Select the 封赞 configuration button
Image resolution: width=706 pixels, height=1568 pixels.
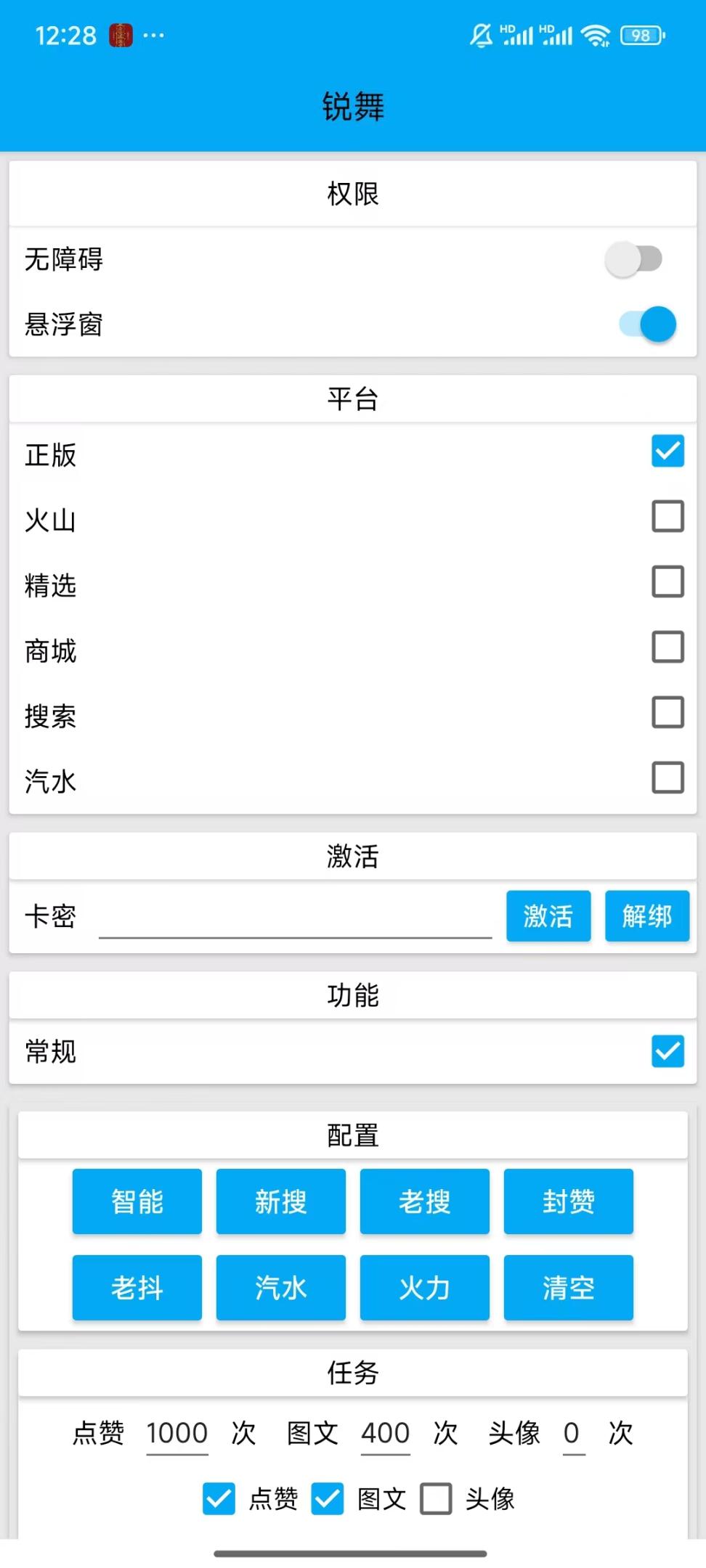(569, 1201)
